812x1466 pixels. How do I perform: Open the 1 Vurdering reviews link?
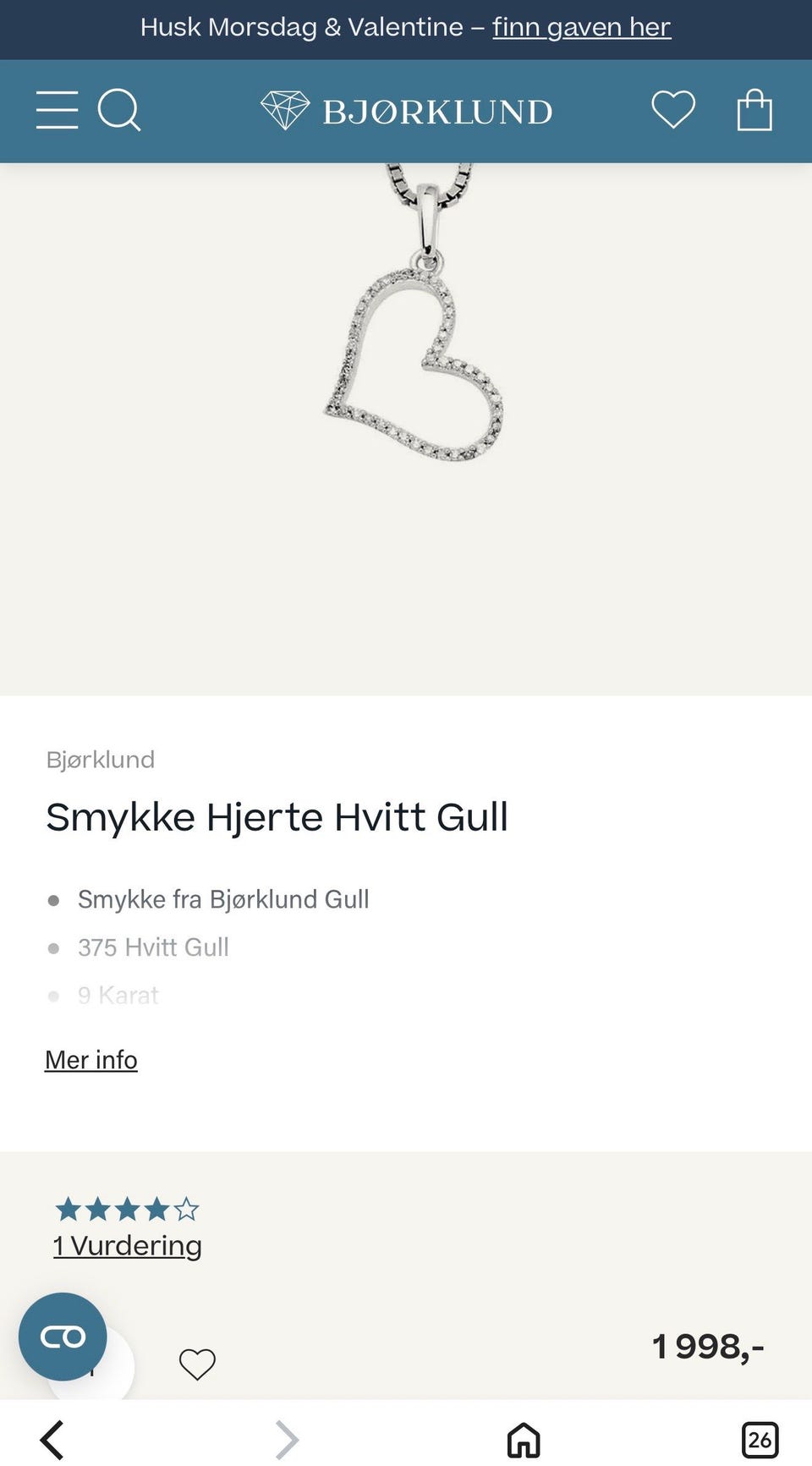tap(127, 1245)
